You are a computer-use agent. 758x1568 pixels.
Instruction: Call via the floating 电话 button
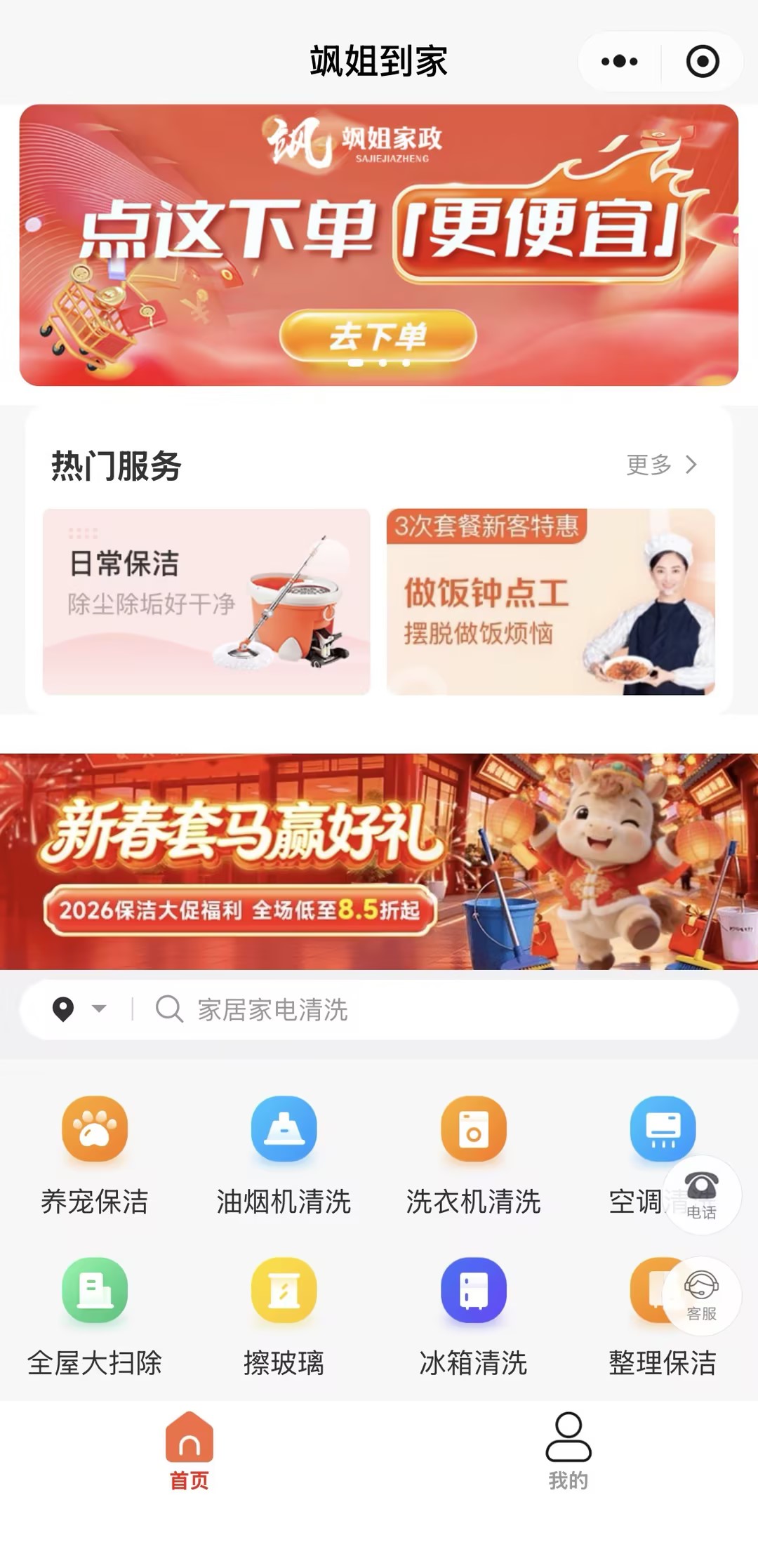[x=702, y=1195]
